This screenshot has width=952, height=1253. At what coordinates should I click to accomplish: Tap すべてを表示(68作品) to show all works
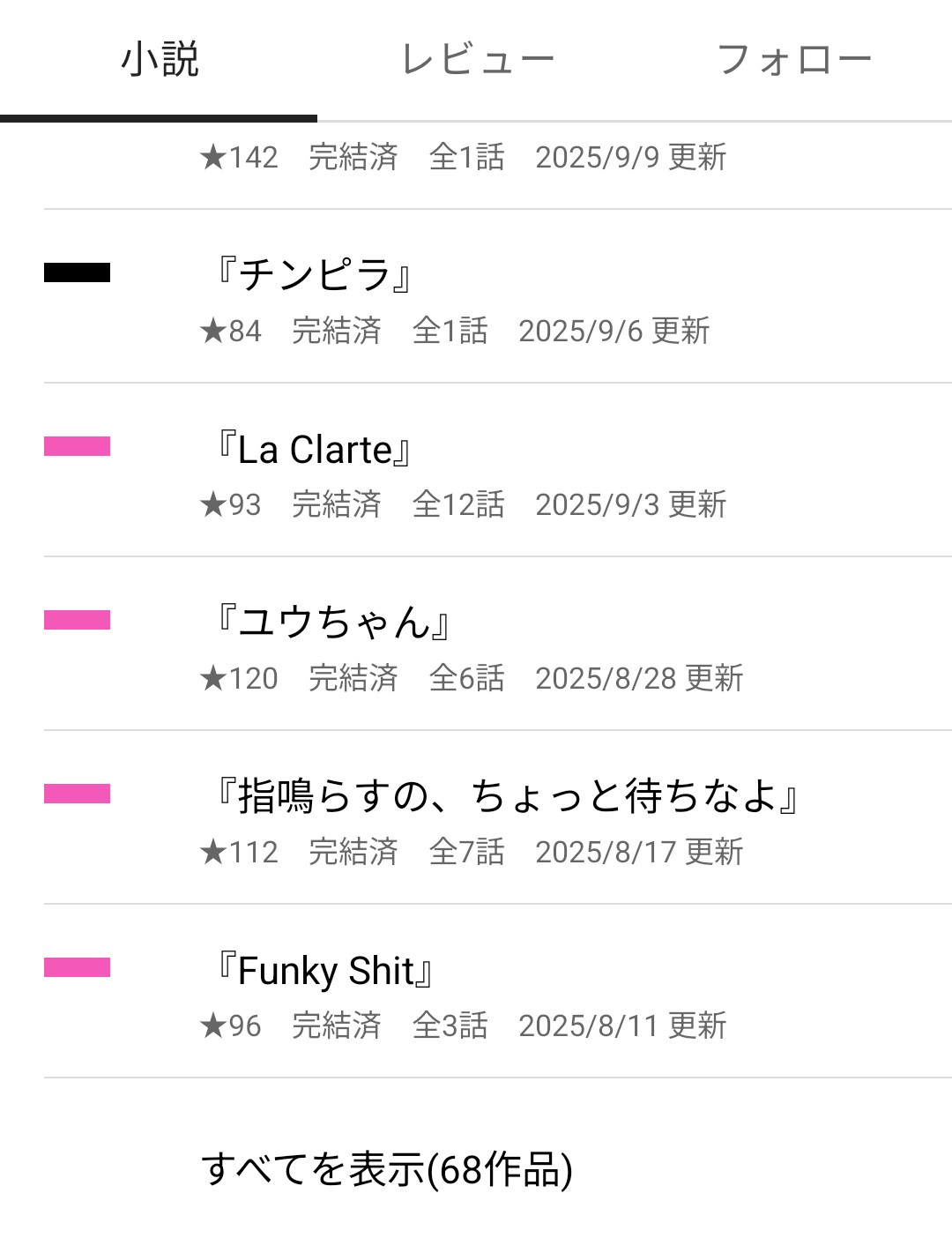387,1169
